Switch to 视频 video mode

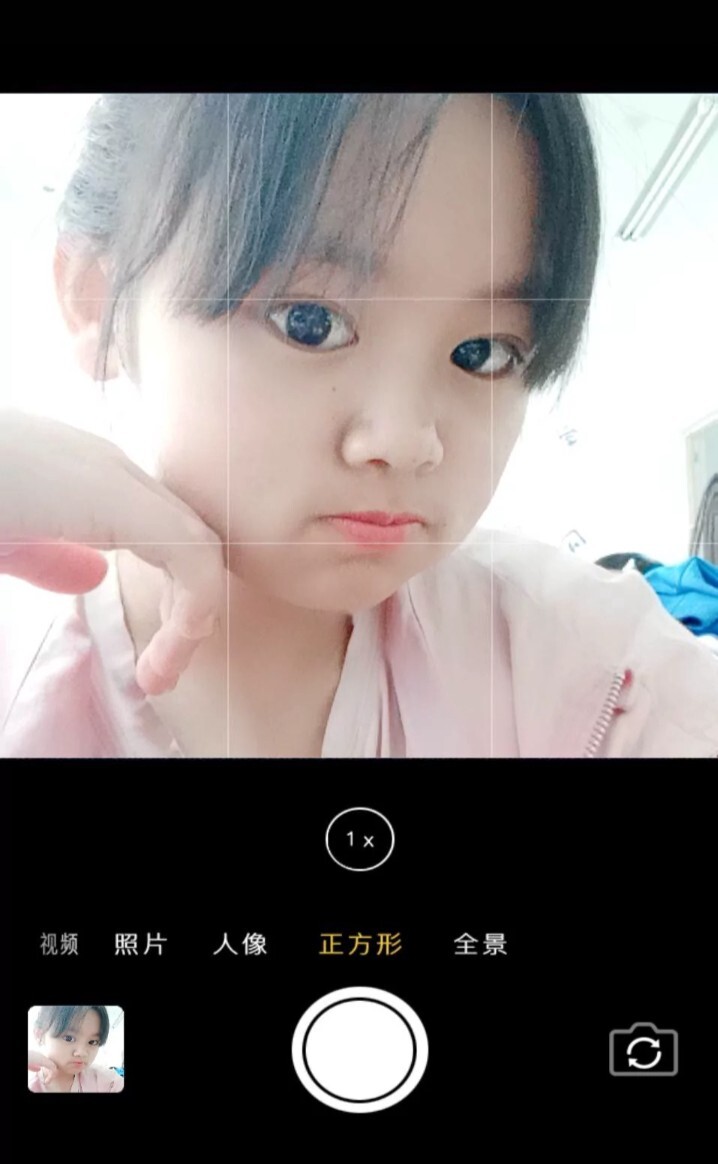[x=59, y=944]
